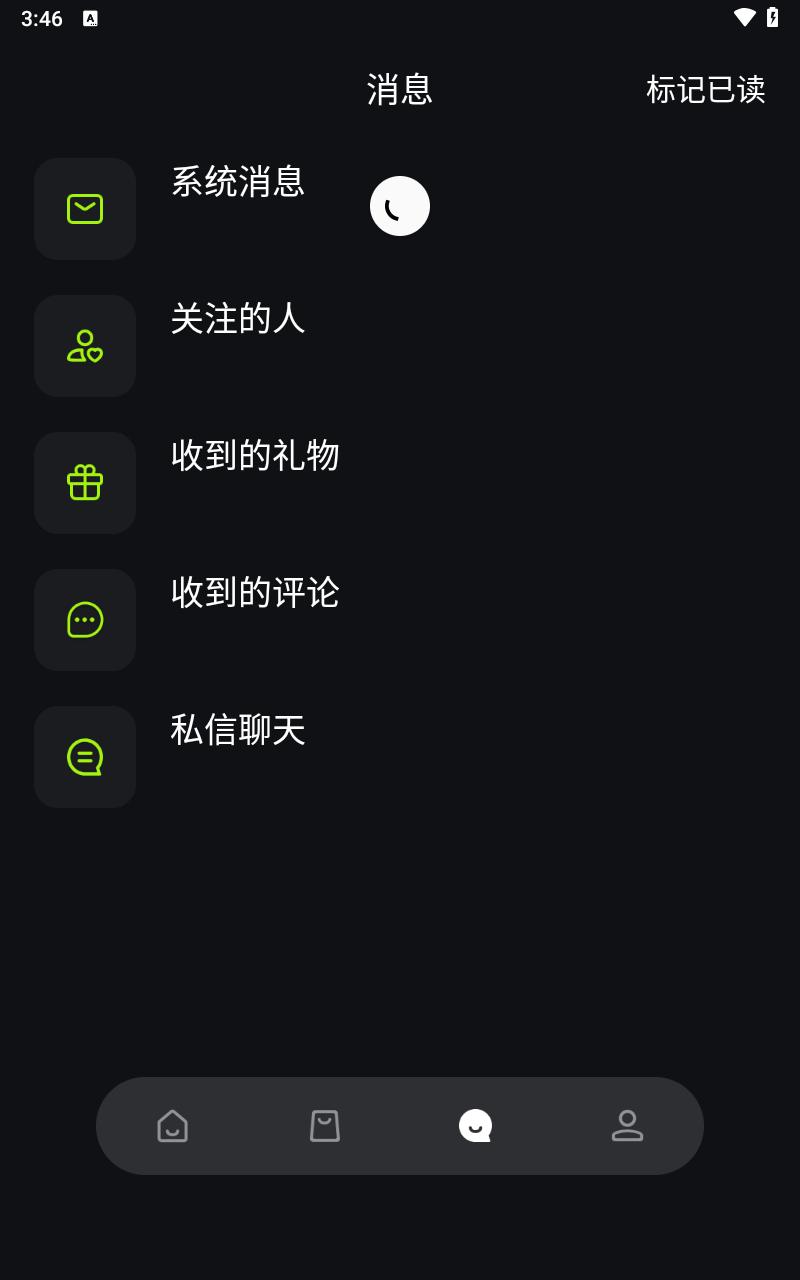The width and height of the screenshot is (800, 1280).
Task: Open the profile icon in bottom bar
Action: pos(628,1126)
